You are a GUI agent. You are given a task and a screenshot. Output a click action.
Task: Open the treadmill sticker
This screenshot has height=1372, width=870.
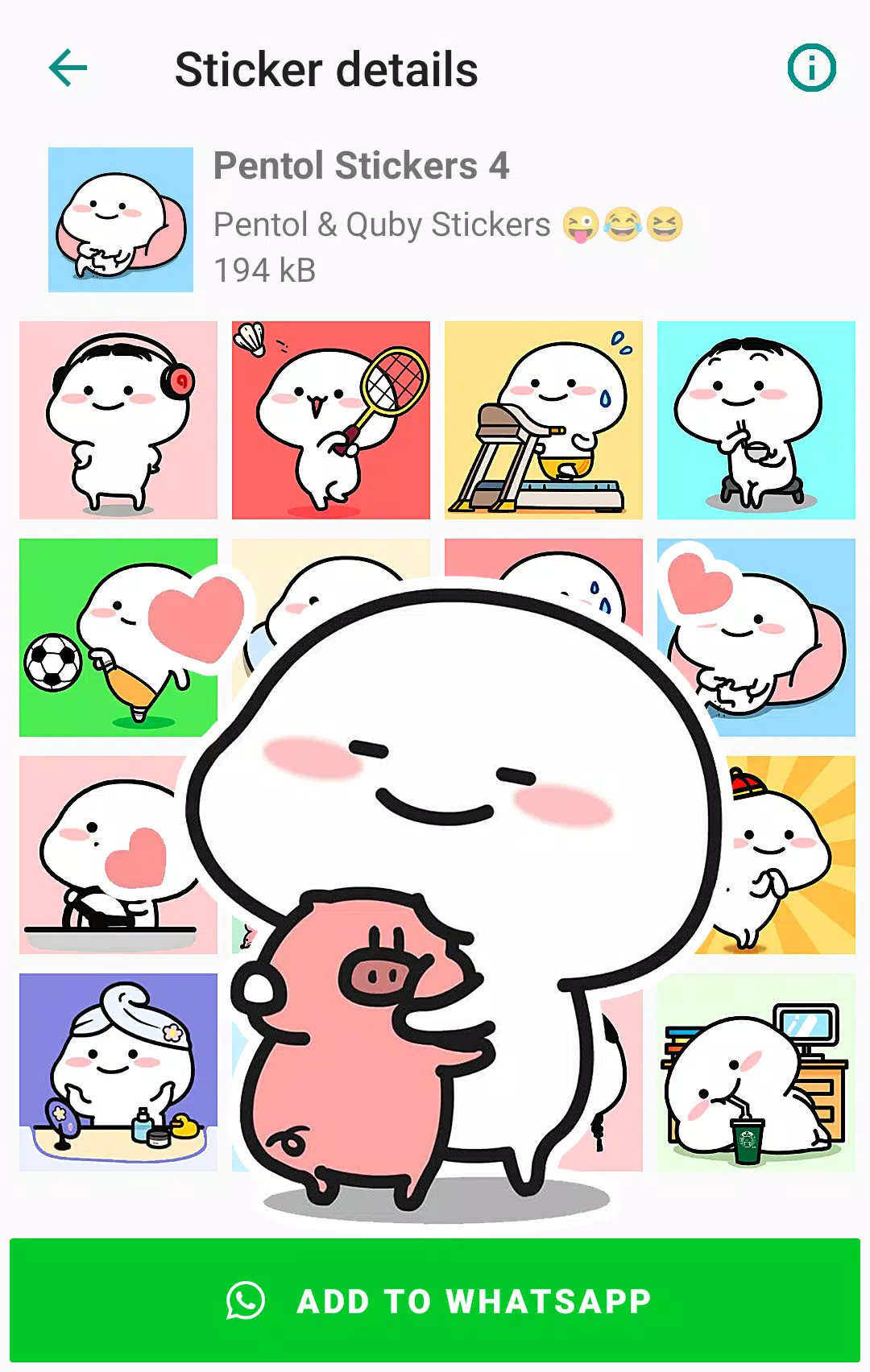pyautogui.click(x=544, y=420)
